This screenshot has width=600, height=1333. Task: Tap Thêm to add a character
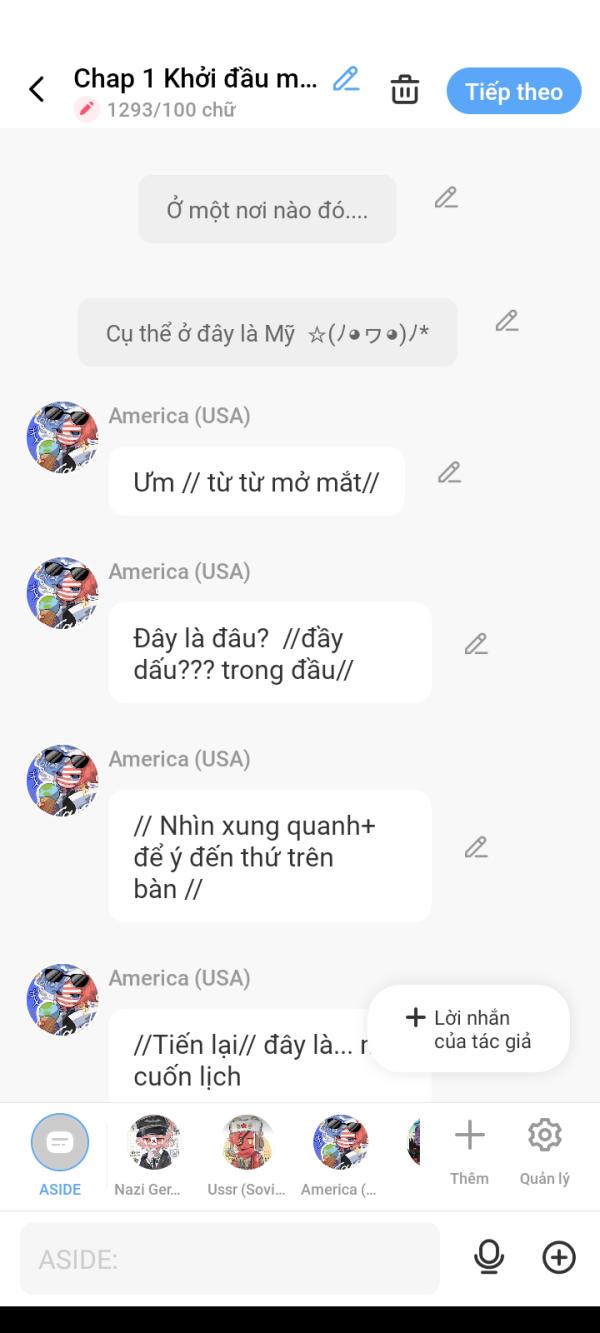point(469,1148)
